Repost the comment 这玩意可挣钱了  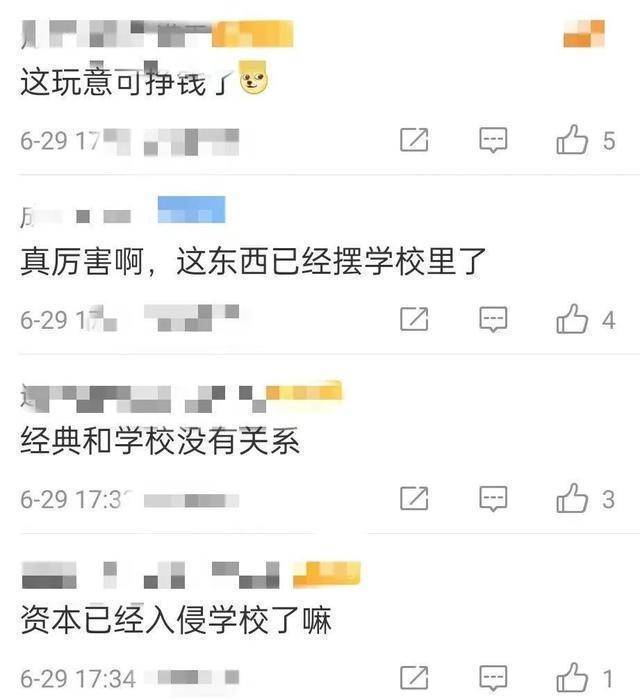point(414,141)
